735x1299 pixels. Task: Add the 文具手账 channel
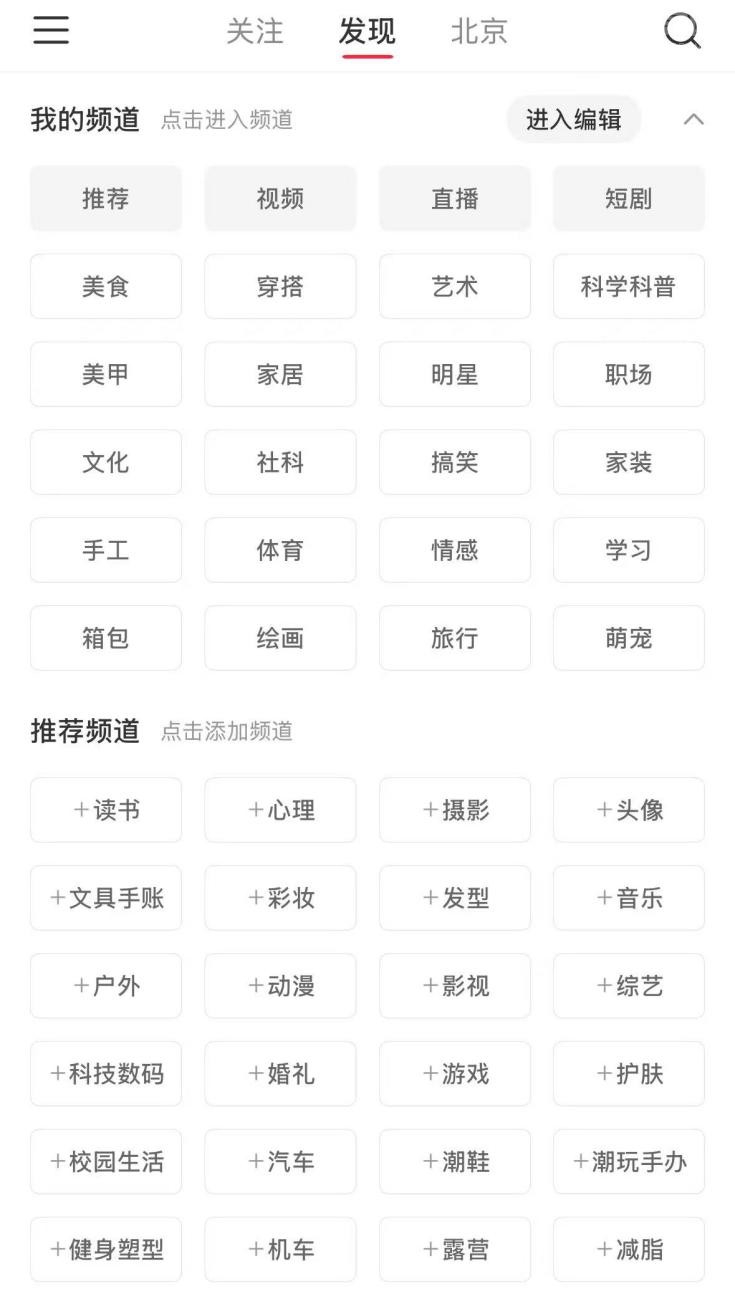(106, 898)
